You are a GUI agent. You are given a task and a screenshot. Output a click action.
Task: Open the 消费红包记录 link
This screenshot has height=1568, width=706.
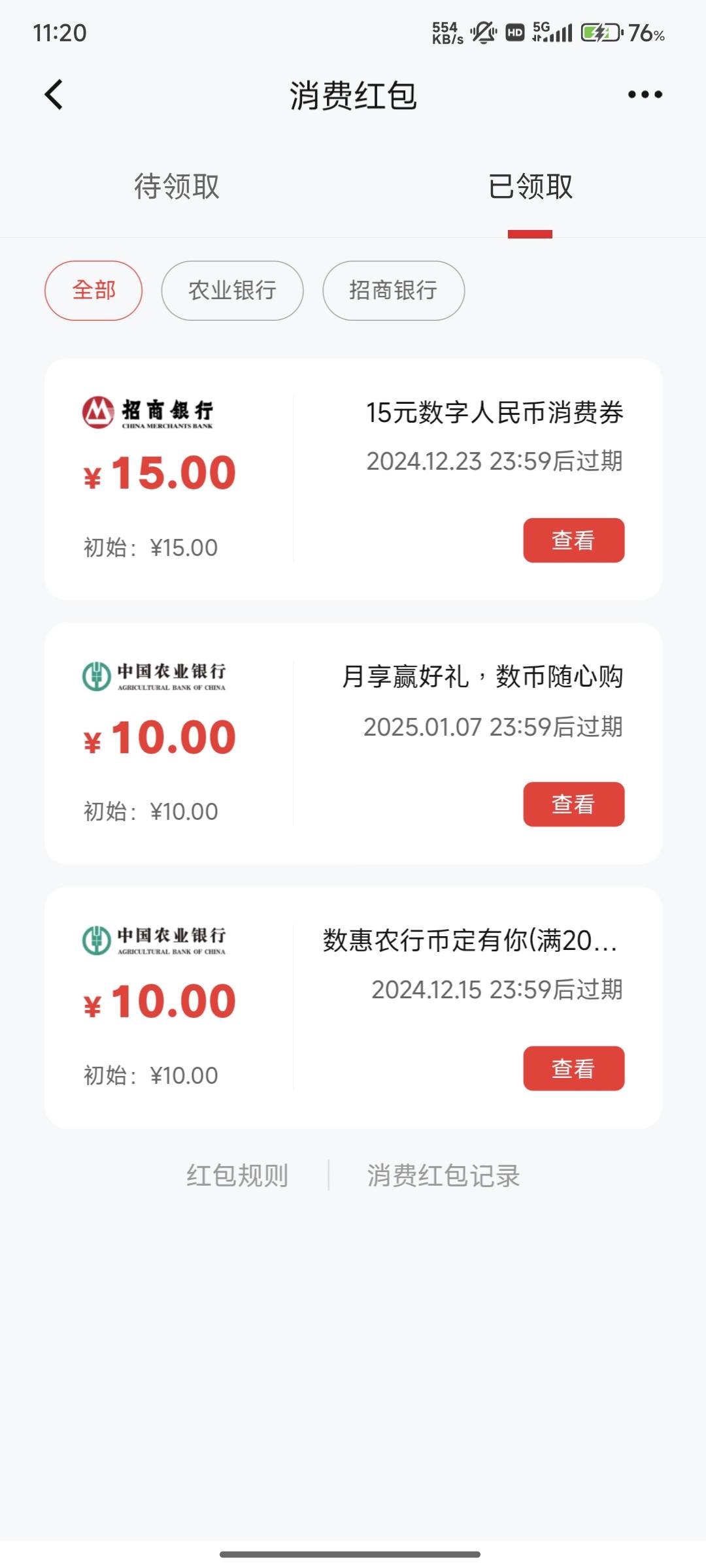pos(443,1175)
